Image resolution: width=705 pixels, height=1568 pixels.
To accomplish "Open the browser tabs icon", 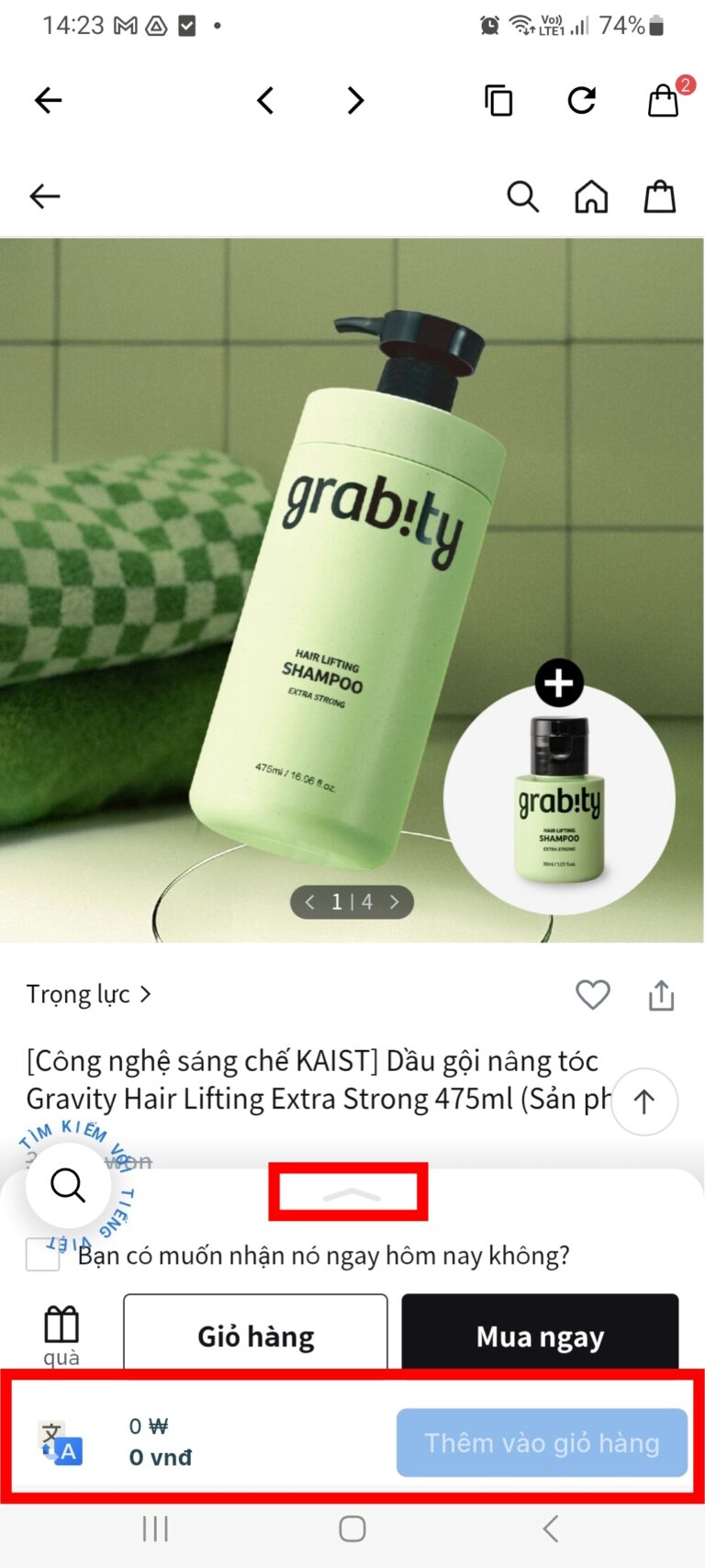I will click(x=498, y=100).
